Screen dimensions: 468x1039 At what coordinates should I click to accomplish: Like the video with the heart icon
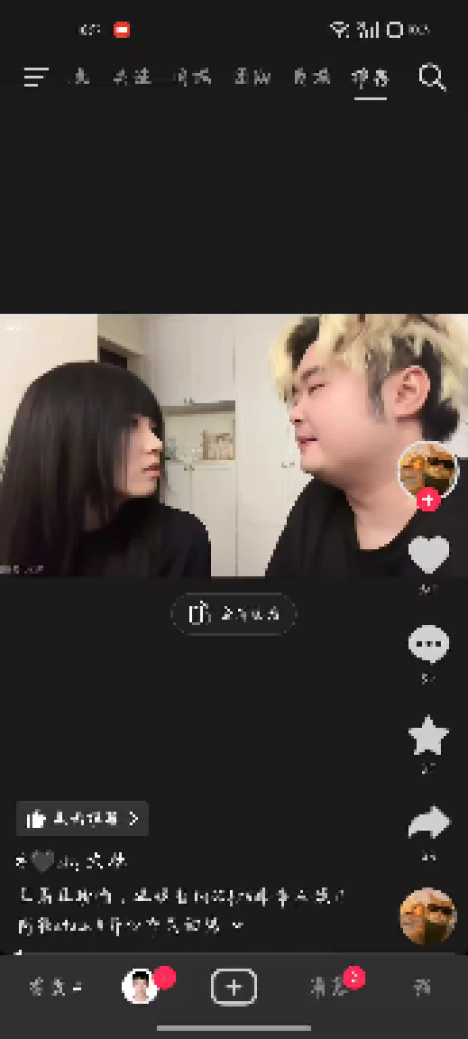click(x=428, y=555)
